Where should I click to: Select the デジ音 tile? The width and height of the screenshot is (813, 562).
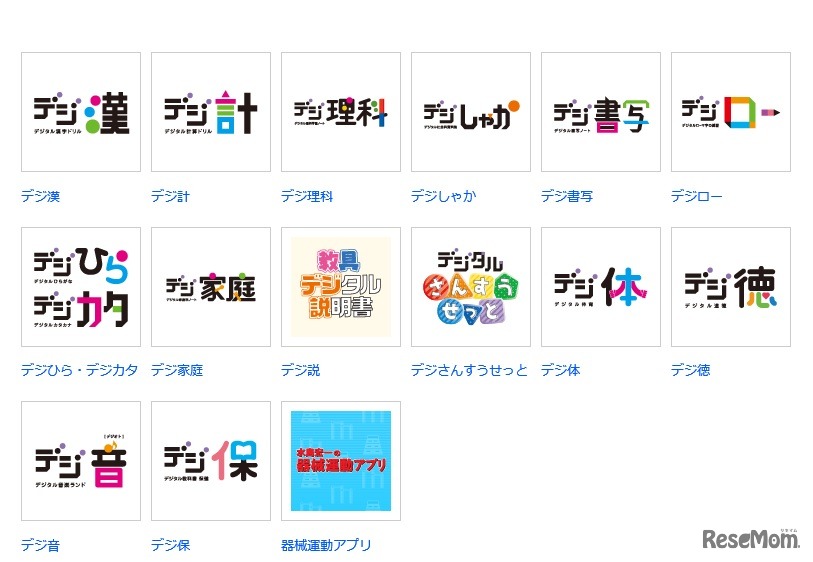(x=81, y=461)
